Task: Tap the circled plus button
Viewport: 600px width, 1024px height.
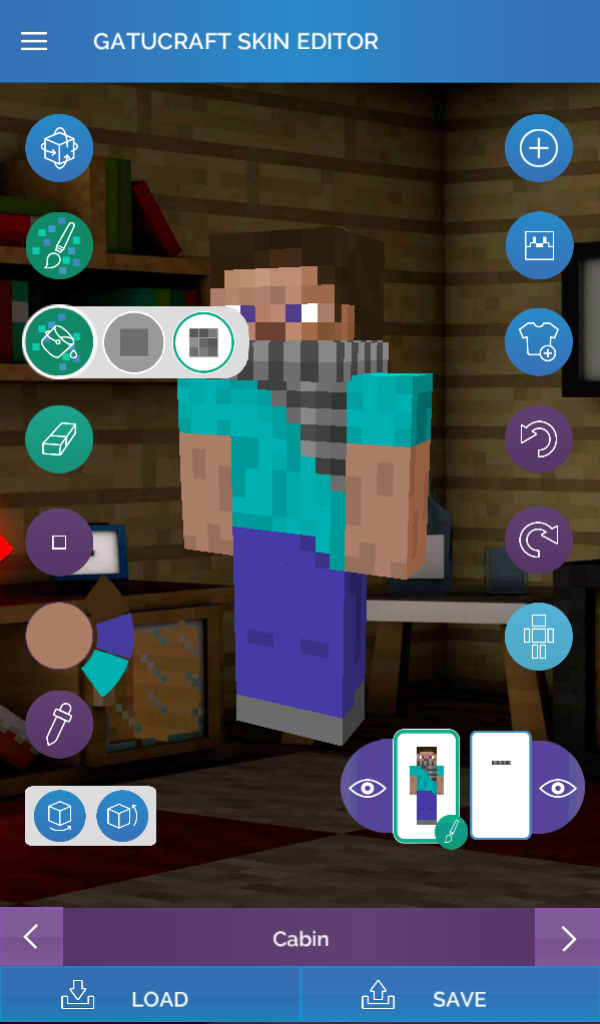Action: [539, 148]
